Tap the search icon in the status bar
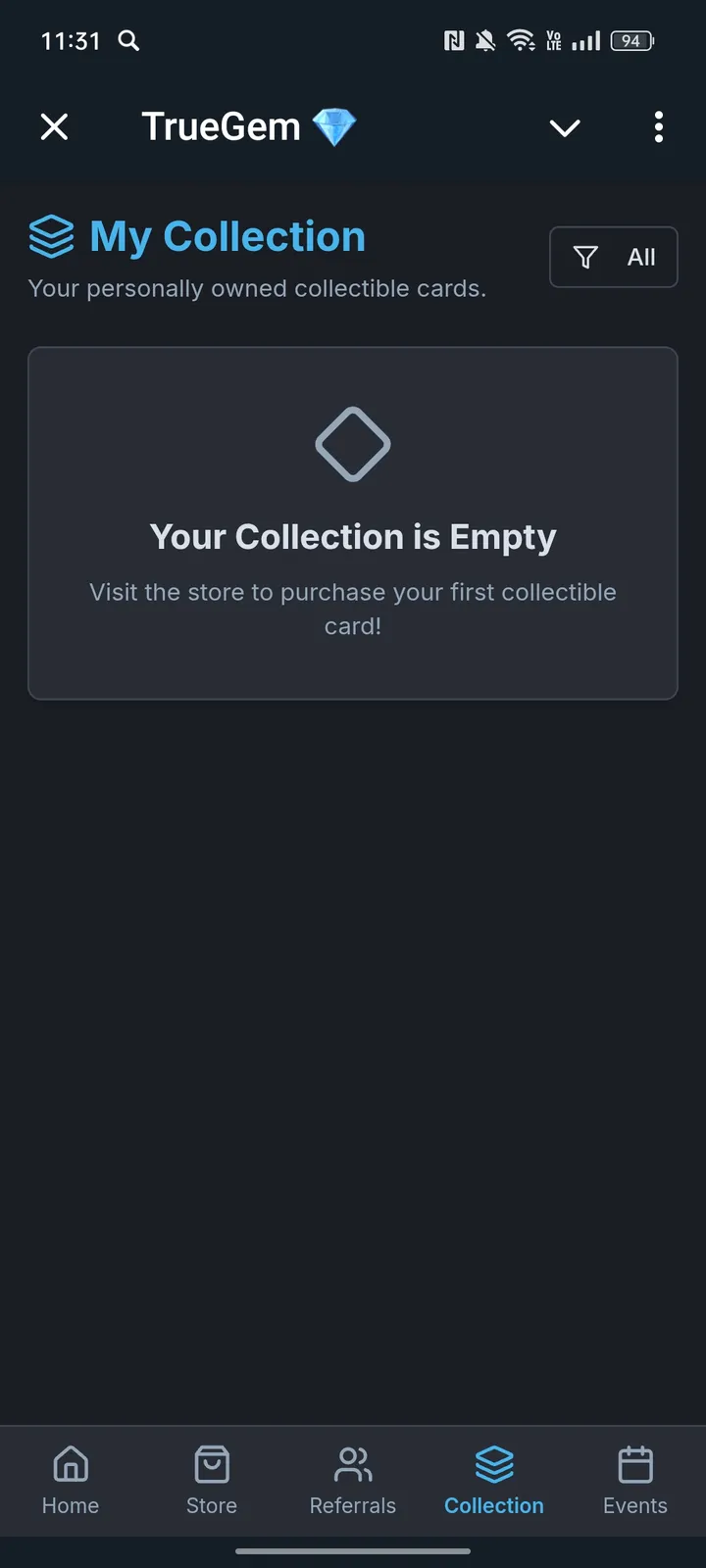The width and height of the screenshot is (706, 1568). pos(127,41)
